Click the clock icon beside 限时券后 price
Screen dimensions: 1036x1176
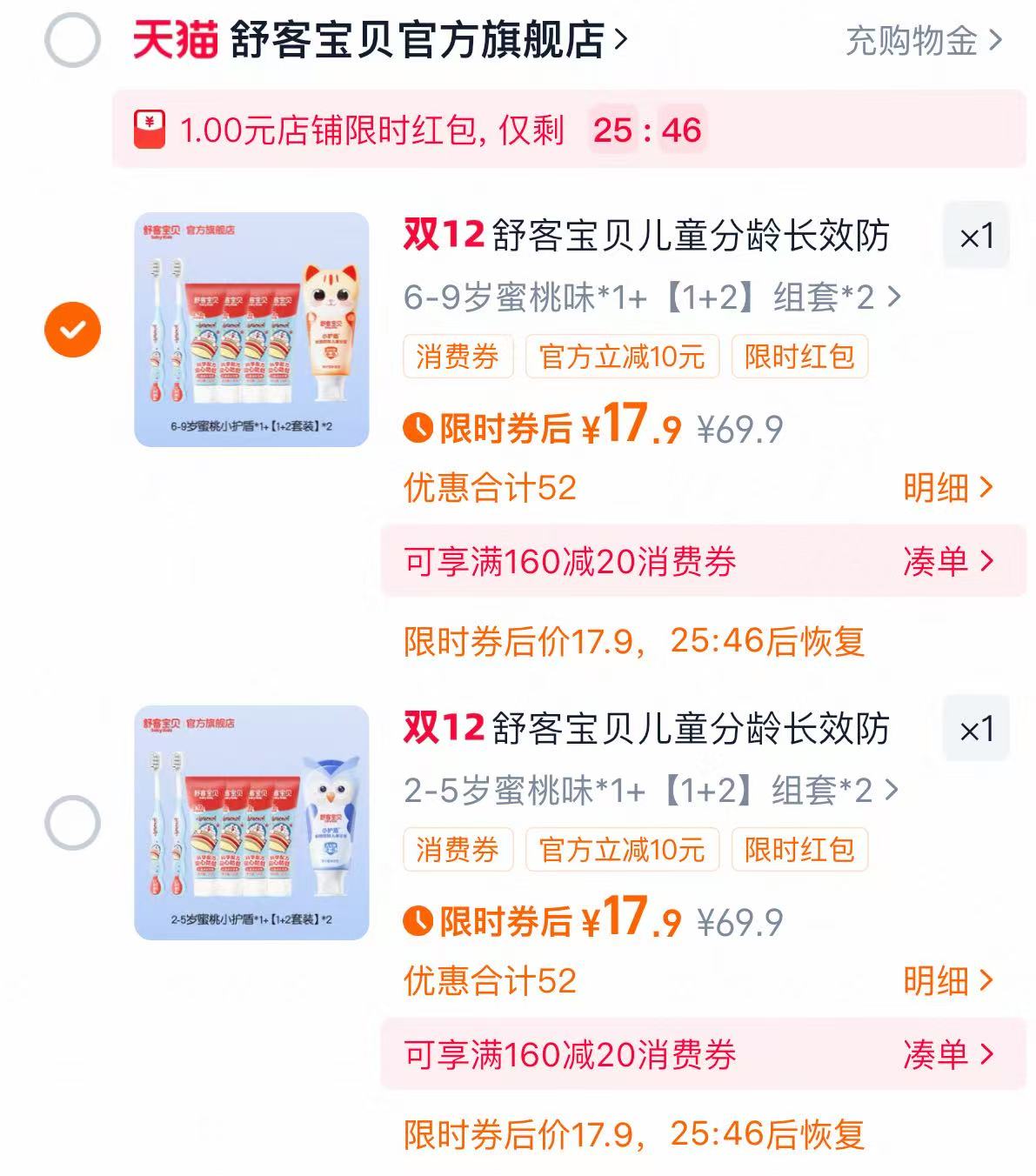pyautogui.click(x=417, y=428)
